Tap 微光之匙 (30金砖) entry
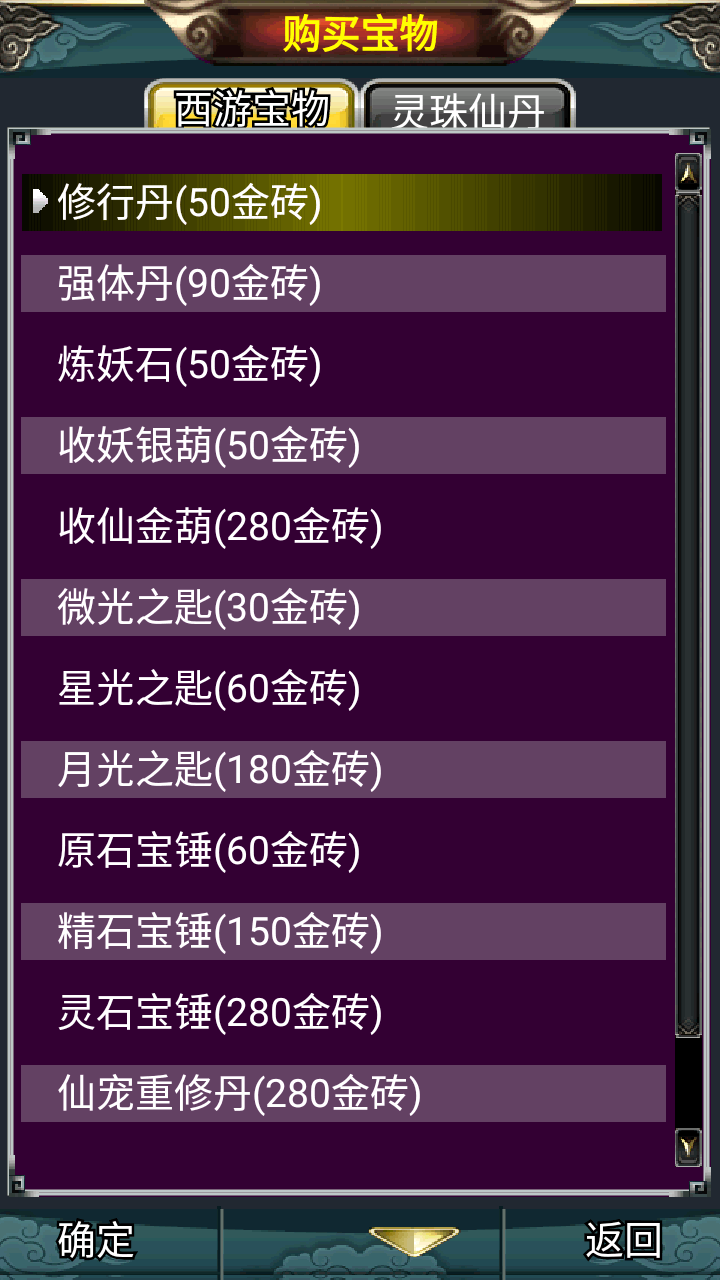This screenshot has width=720, height=1280. [342, 608]
